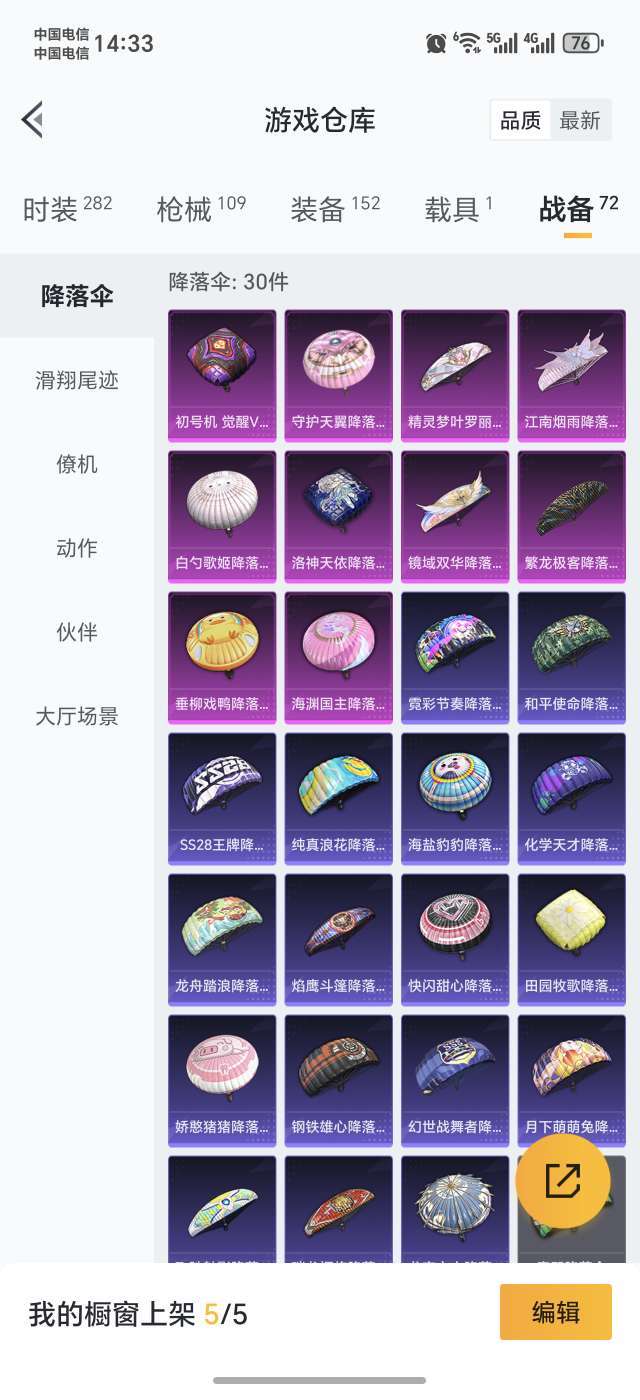Open the 僚机 category
Screen dimensions: 640x1400
pos(77,464)
